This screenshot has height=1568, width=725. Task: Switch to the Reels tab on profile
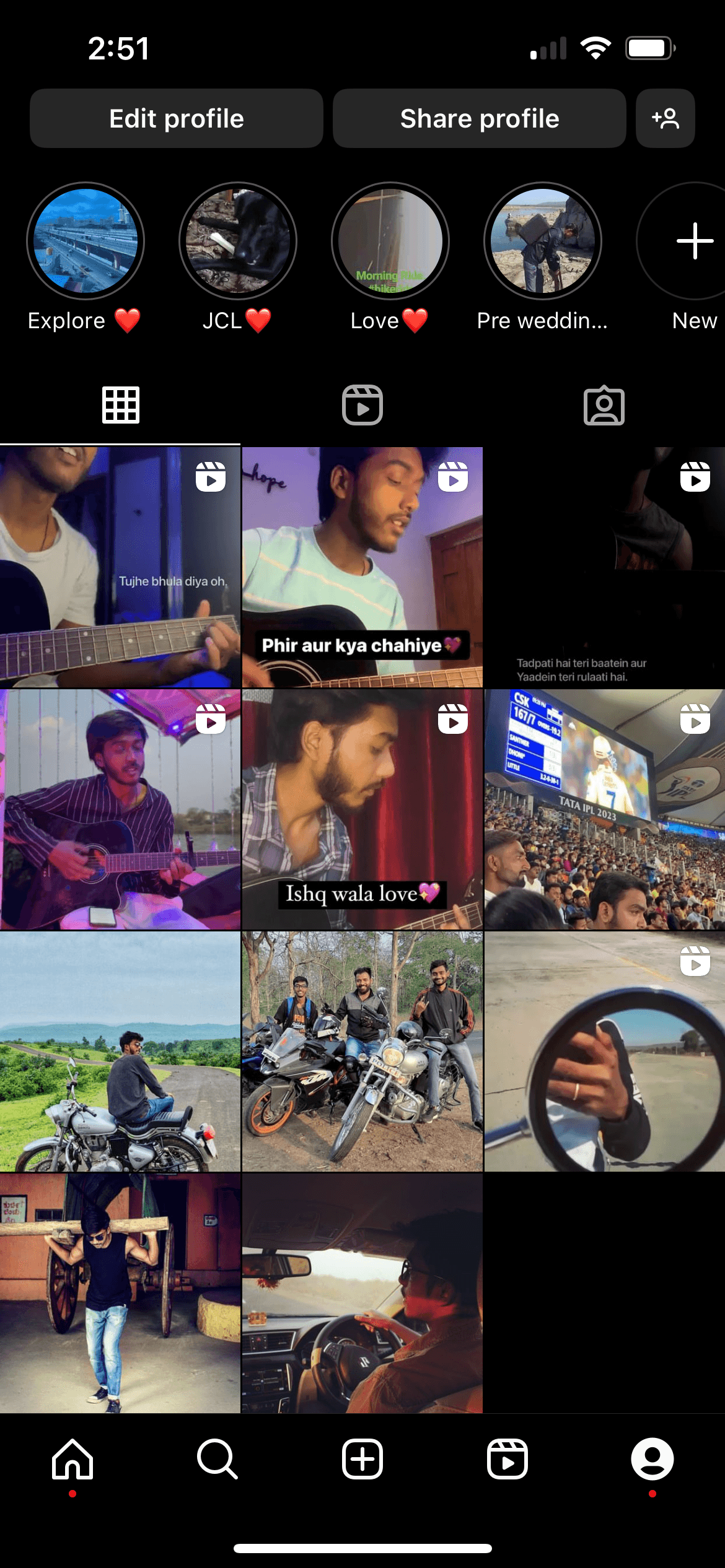point(362,405)
